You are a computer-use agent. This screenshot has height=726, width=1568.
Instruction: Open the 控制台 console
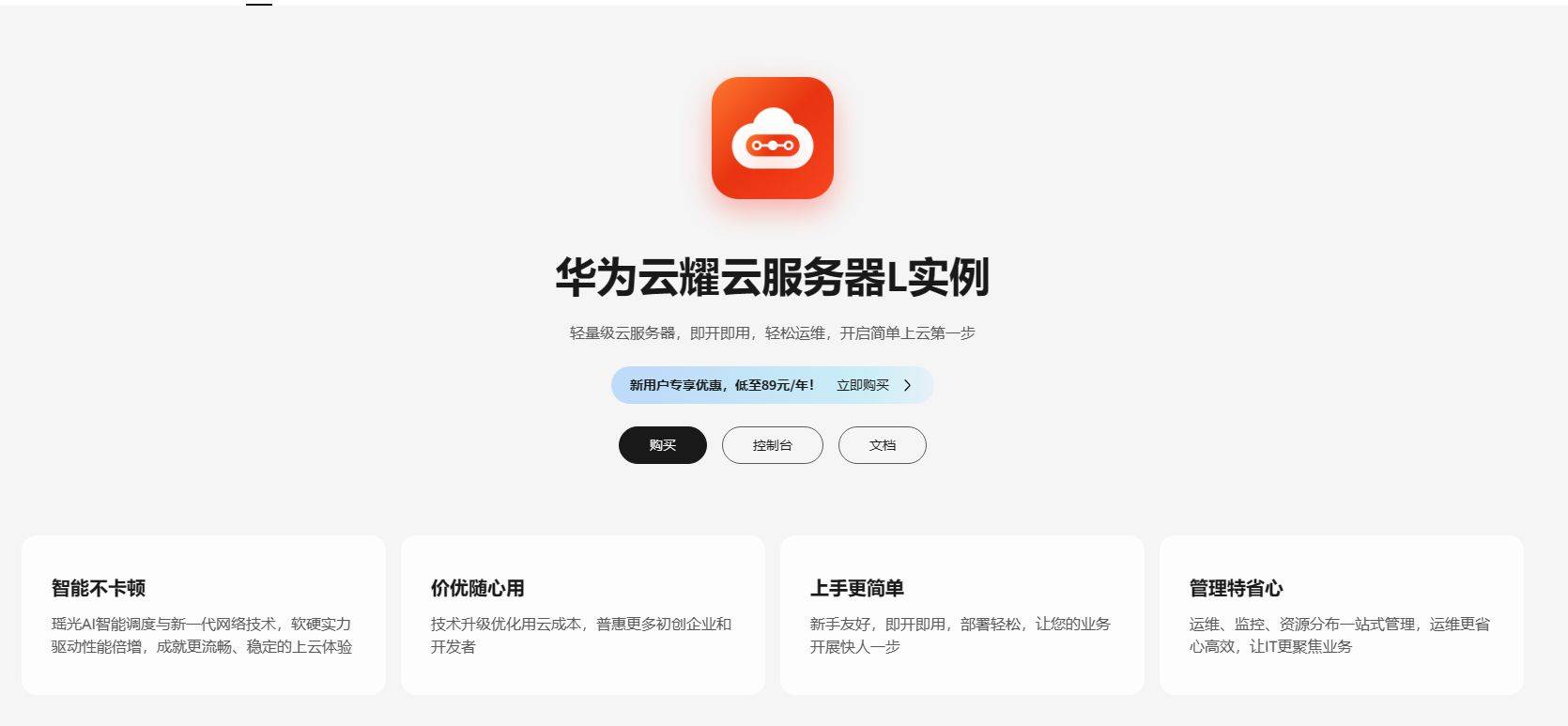pos(772,445)
